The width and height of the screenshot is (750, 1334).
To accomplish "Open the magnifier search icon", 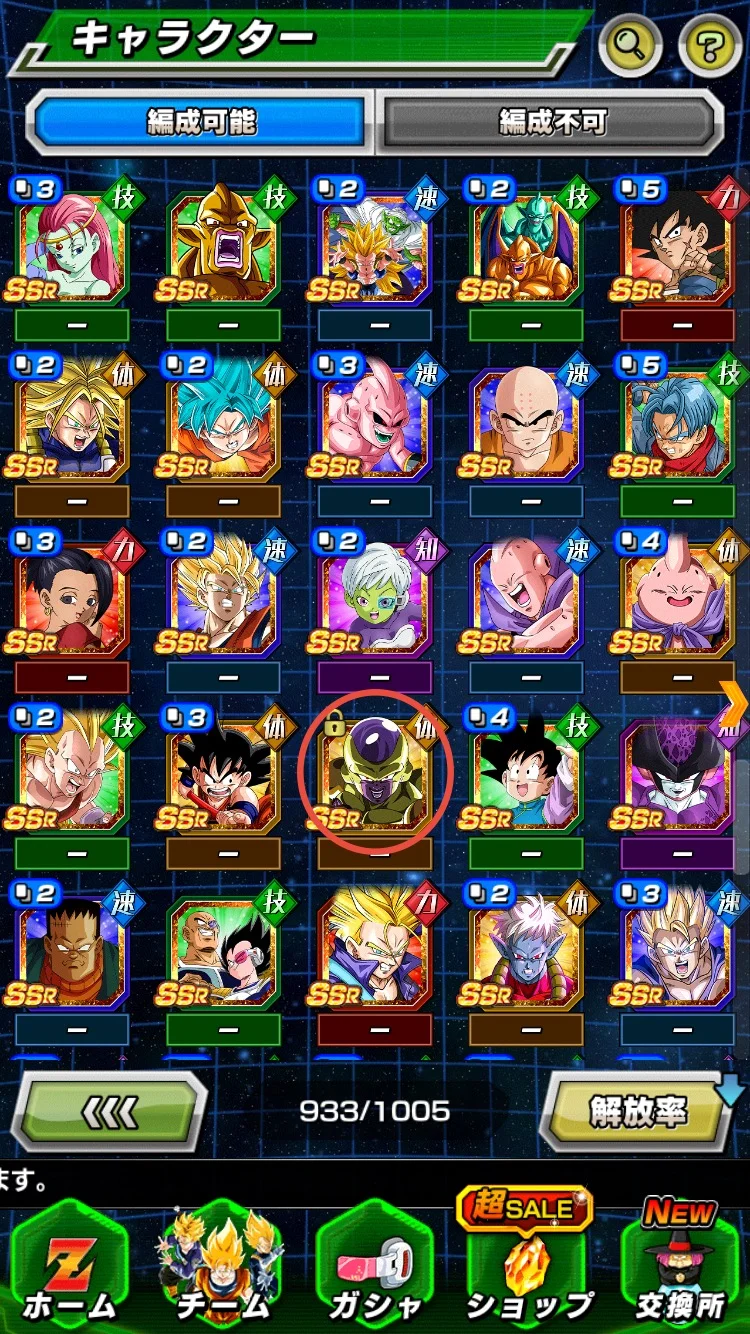I will point(629,45).
